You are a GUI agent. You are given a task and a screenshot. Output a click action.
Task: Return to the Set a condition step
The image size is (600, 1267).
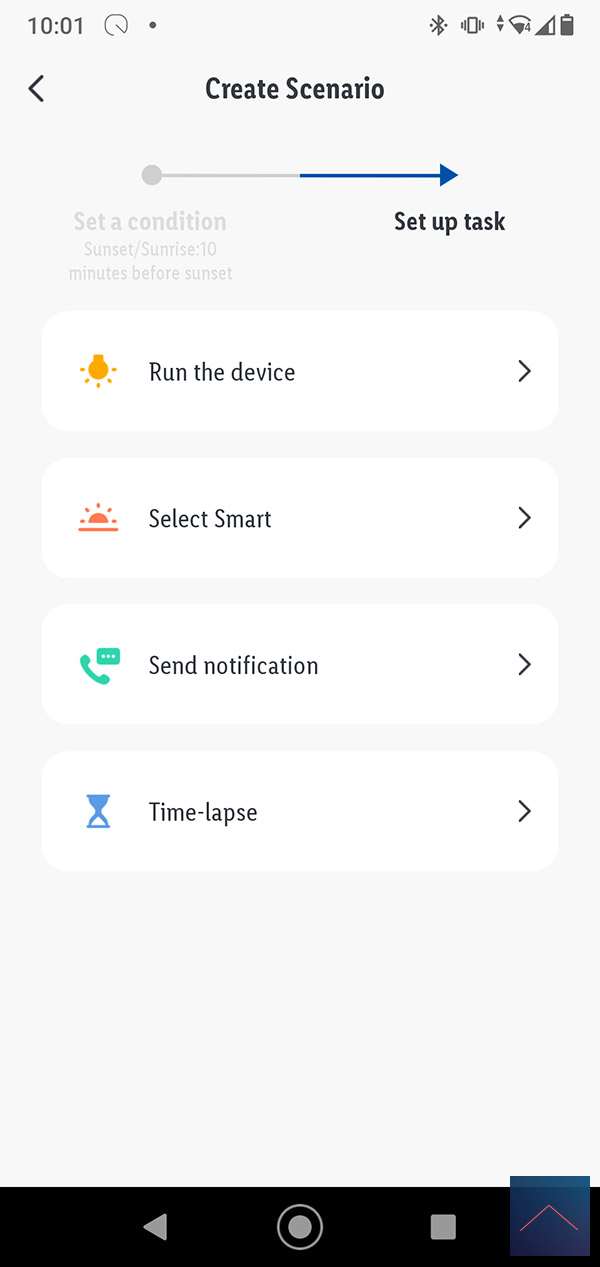pos(150,222)
